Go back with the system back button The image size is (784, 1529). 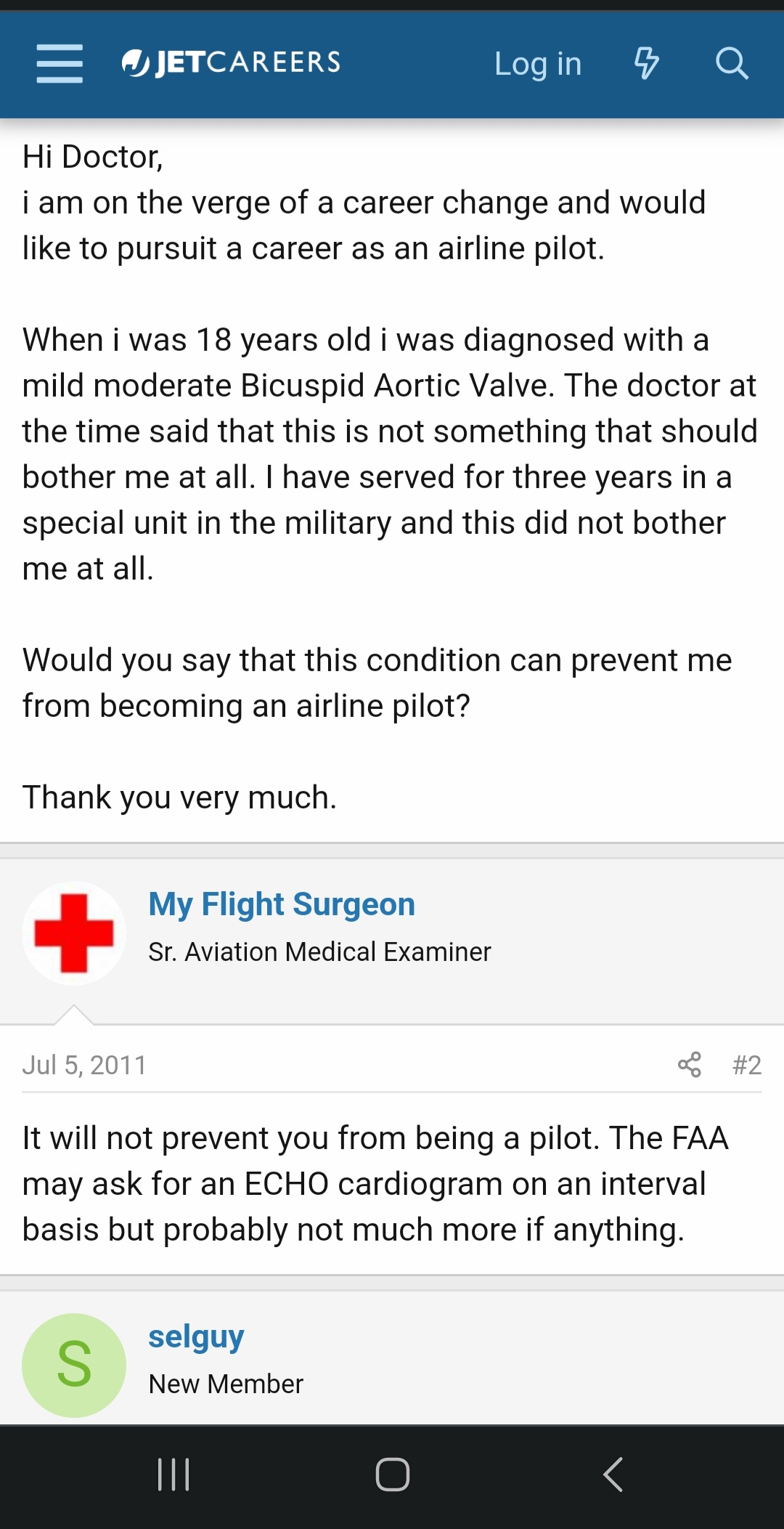tap(613, 1475)
